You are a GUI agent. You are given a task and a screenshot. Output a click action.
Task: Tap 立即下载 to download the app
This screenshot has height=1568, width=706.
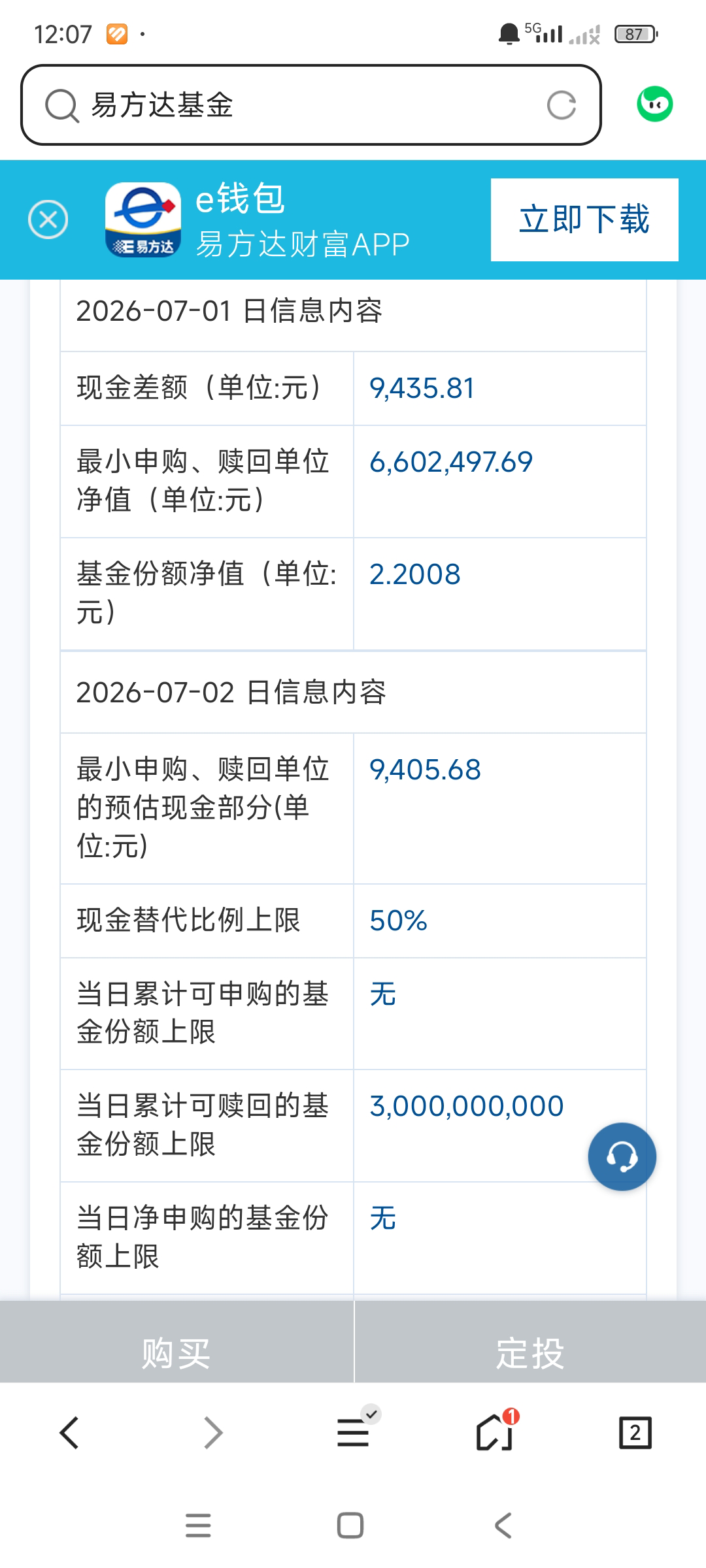point(584,220)
